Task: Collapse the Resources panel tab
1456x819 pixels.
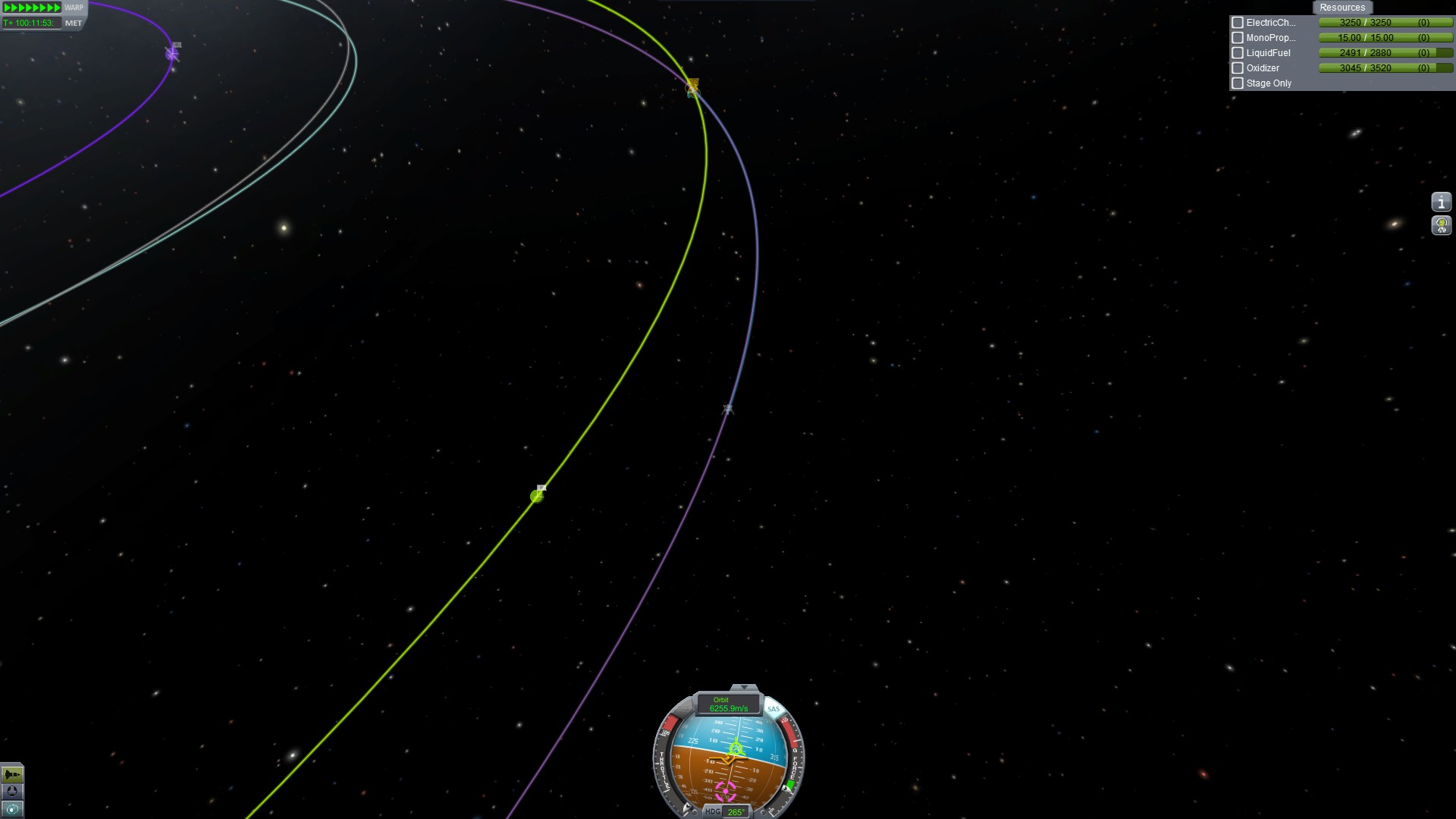Action: (1341, 8)
